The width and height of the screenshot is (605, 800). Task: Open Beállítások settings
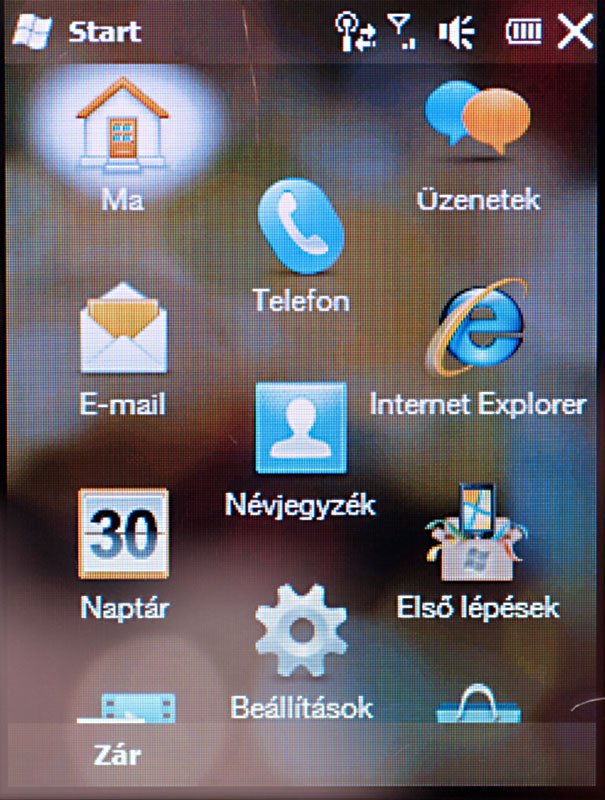click(301, 632)
